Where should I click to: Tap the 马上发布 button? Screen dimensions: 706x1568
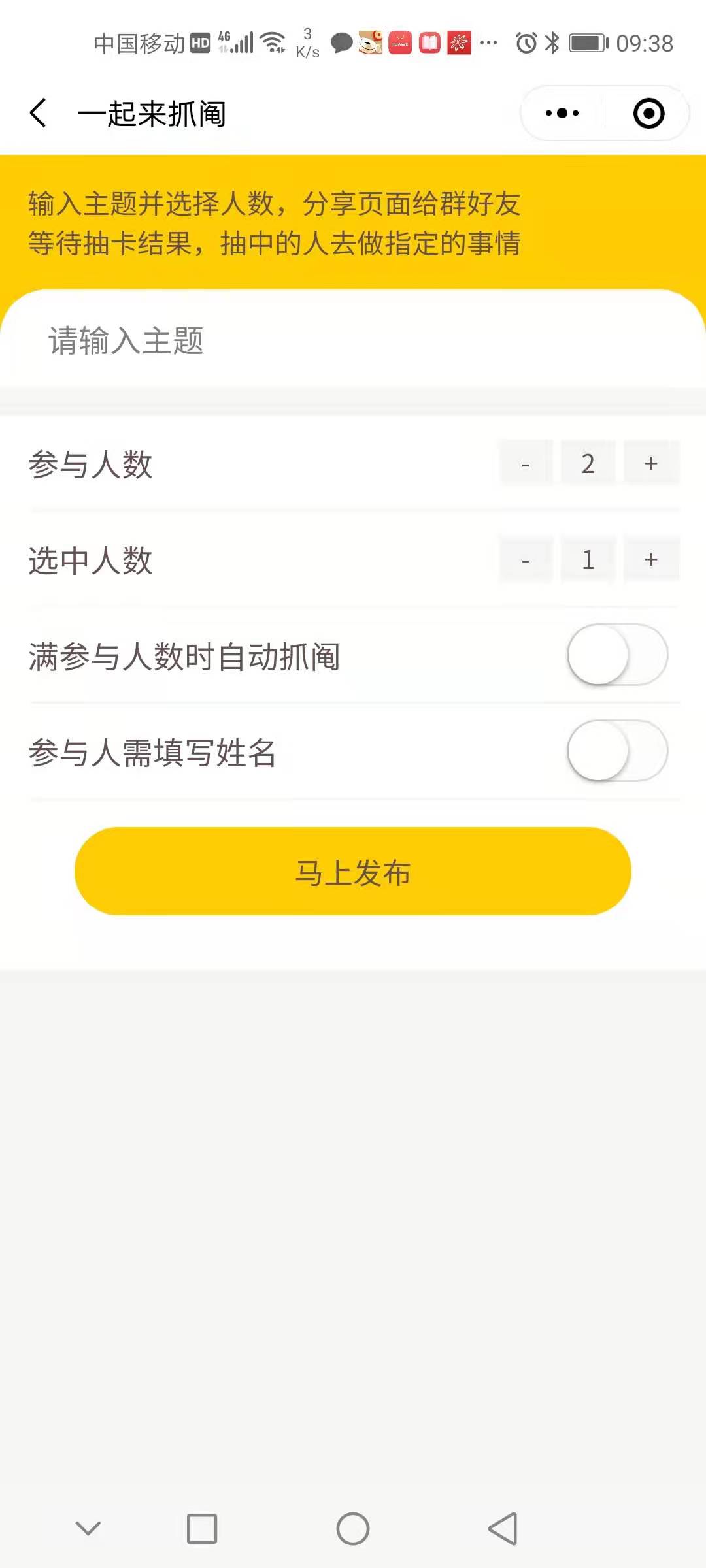click(x=353, y=871)
